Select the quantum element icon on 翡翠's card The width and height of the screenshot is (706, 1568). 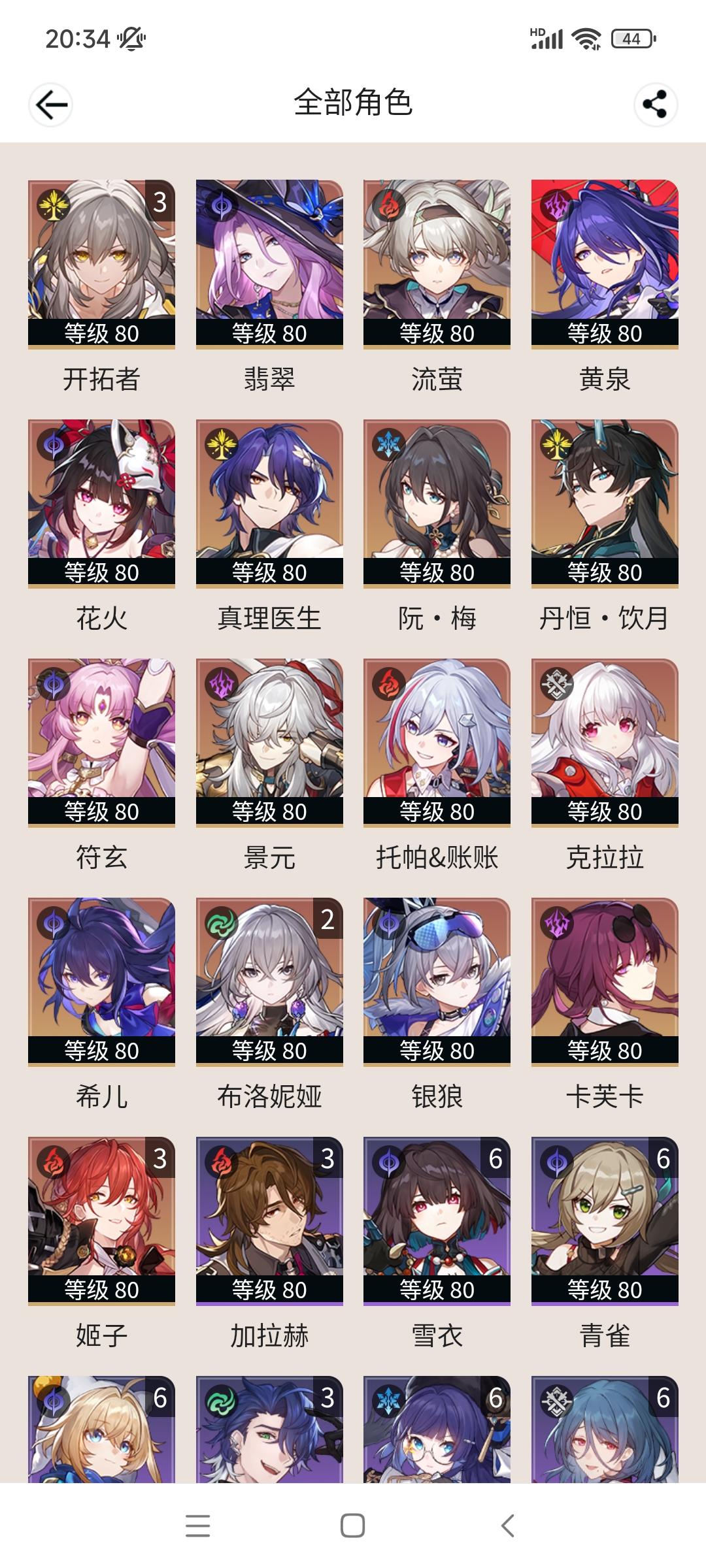coord(222,204)
